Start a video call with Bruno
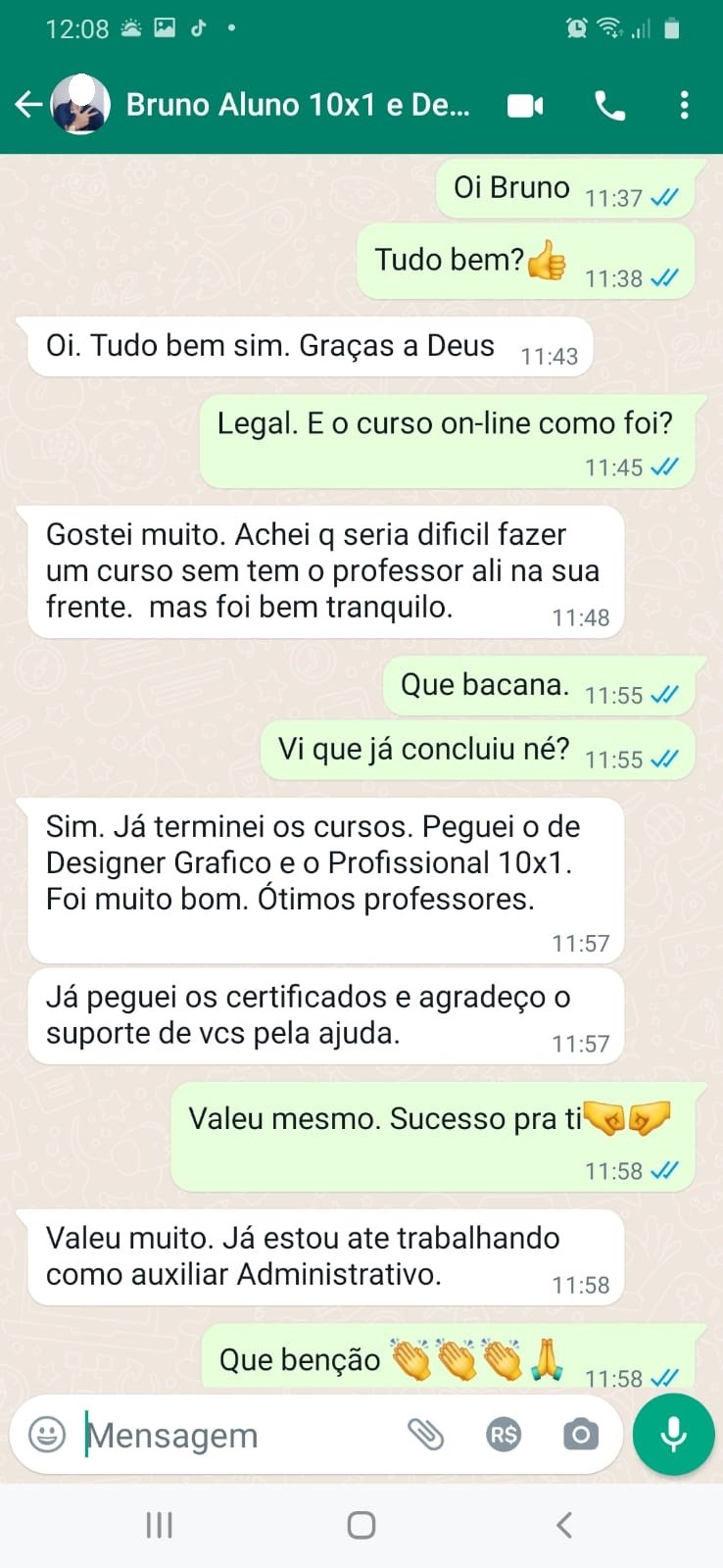 [525, 106]
